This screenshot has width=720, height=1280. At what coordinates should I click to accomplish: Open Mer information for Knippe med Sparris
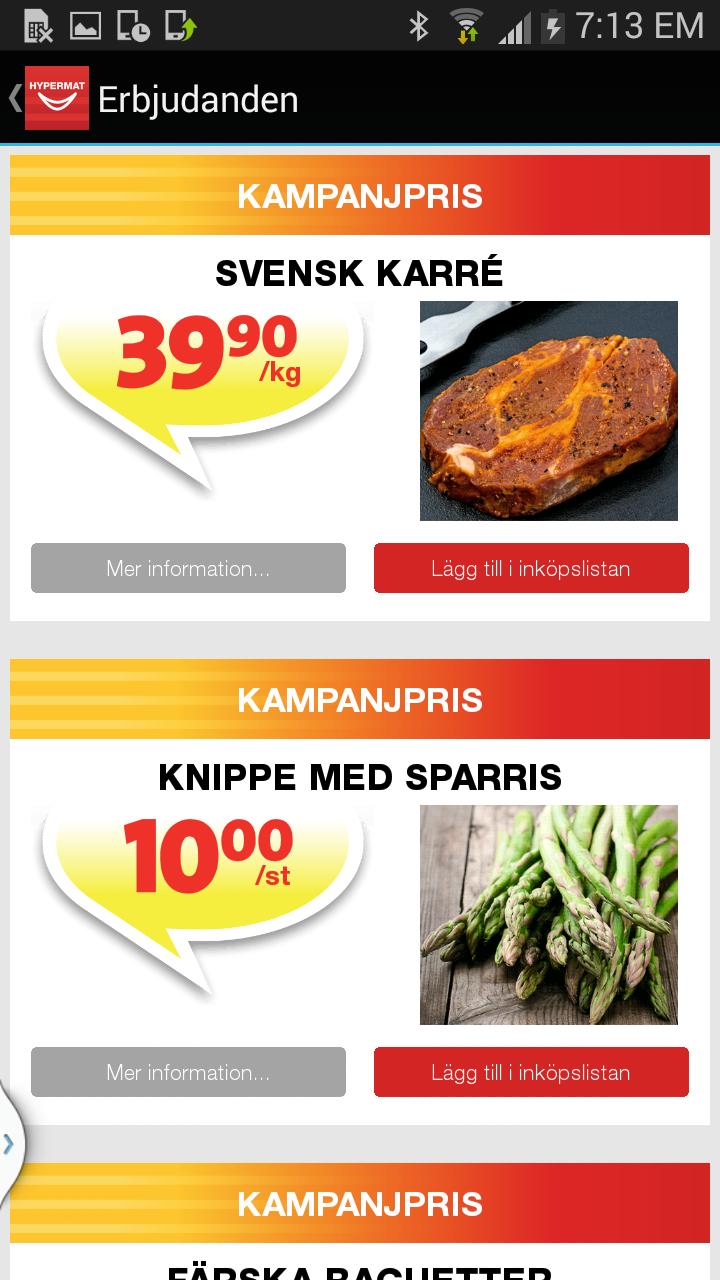[188, 1072]
